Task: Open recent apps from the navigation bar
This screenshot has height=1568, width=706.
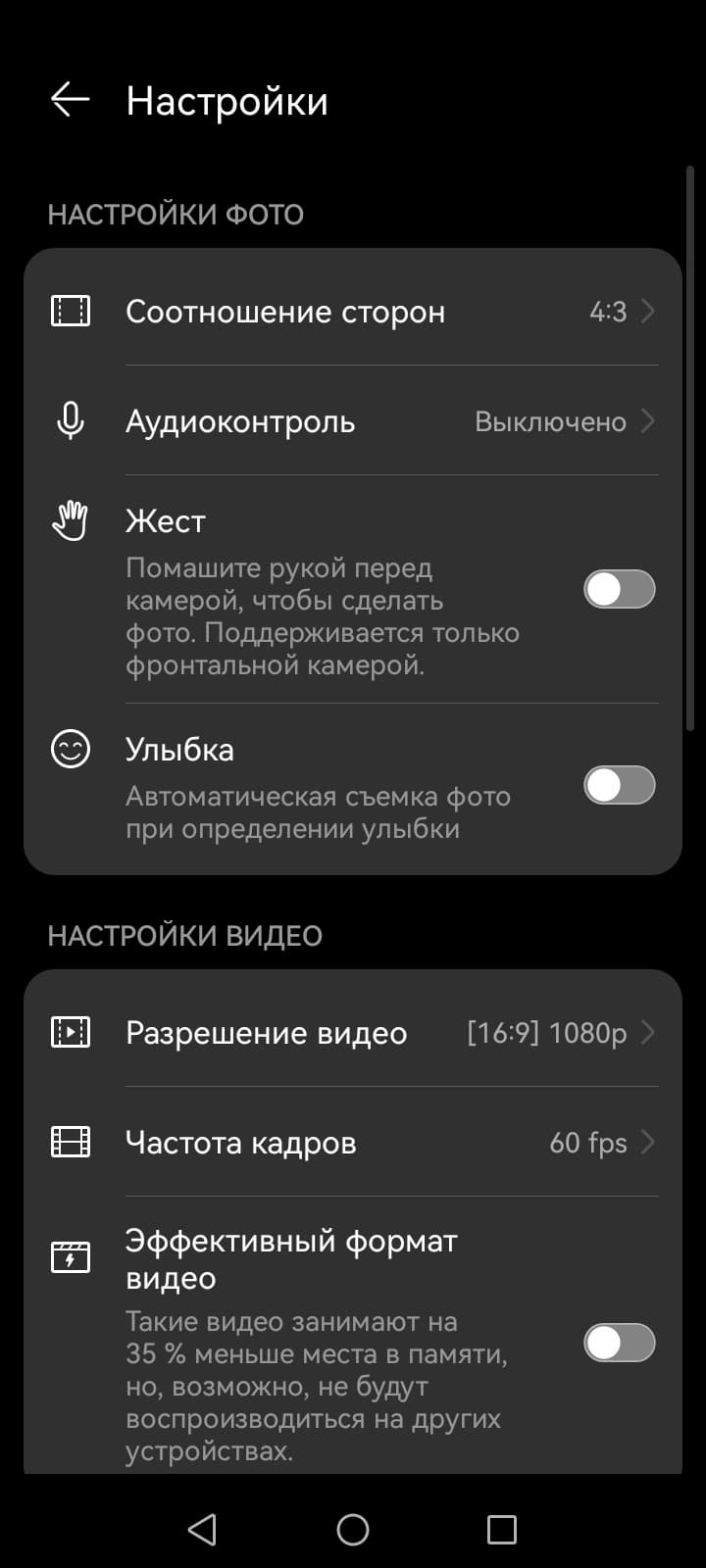Action: (501, 1529)
